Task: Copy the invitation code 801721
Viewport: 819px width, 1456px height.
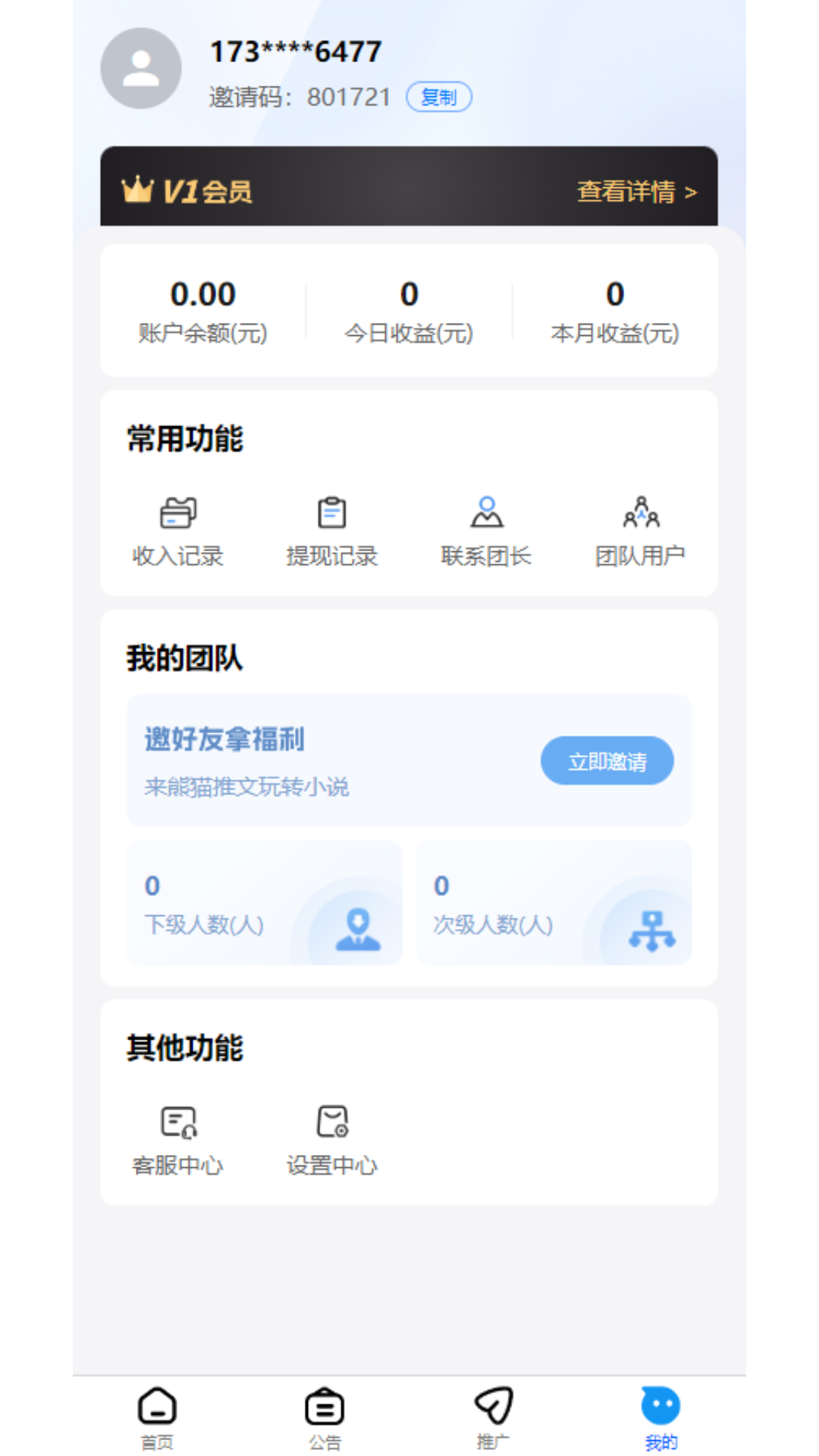Action: (x=439, y=97)
